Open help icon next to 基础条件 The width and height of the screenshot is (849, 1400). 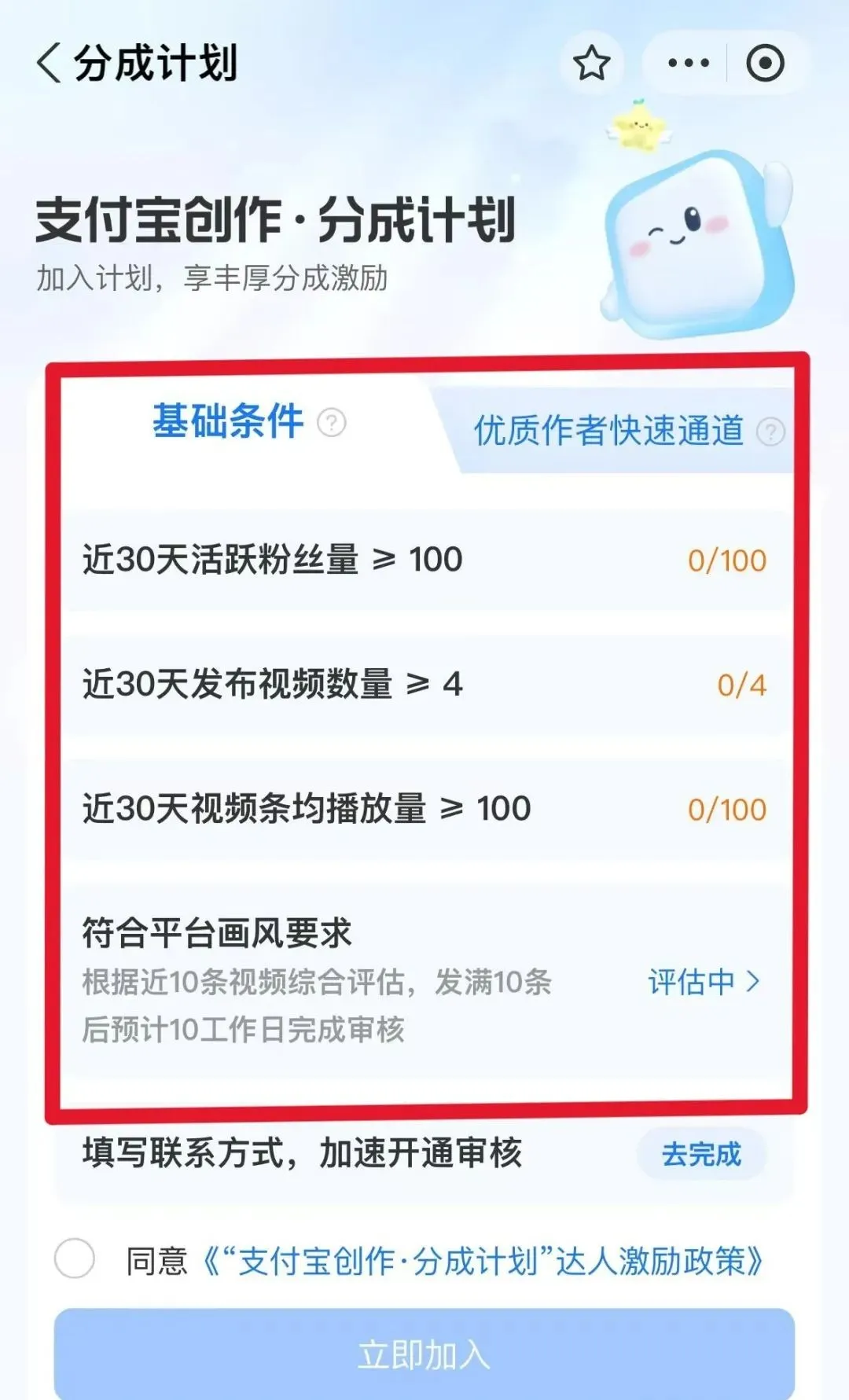click(x=332, y=423)
